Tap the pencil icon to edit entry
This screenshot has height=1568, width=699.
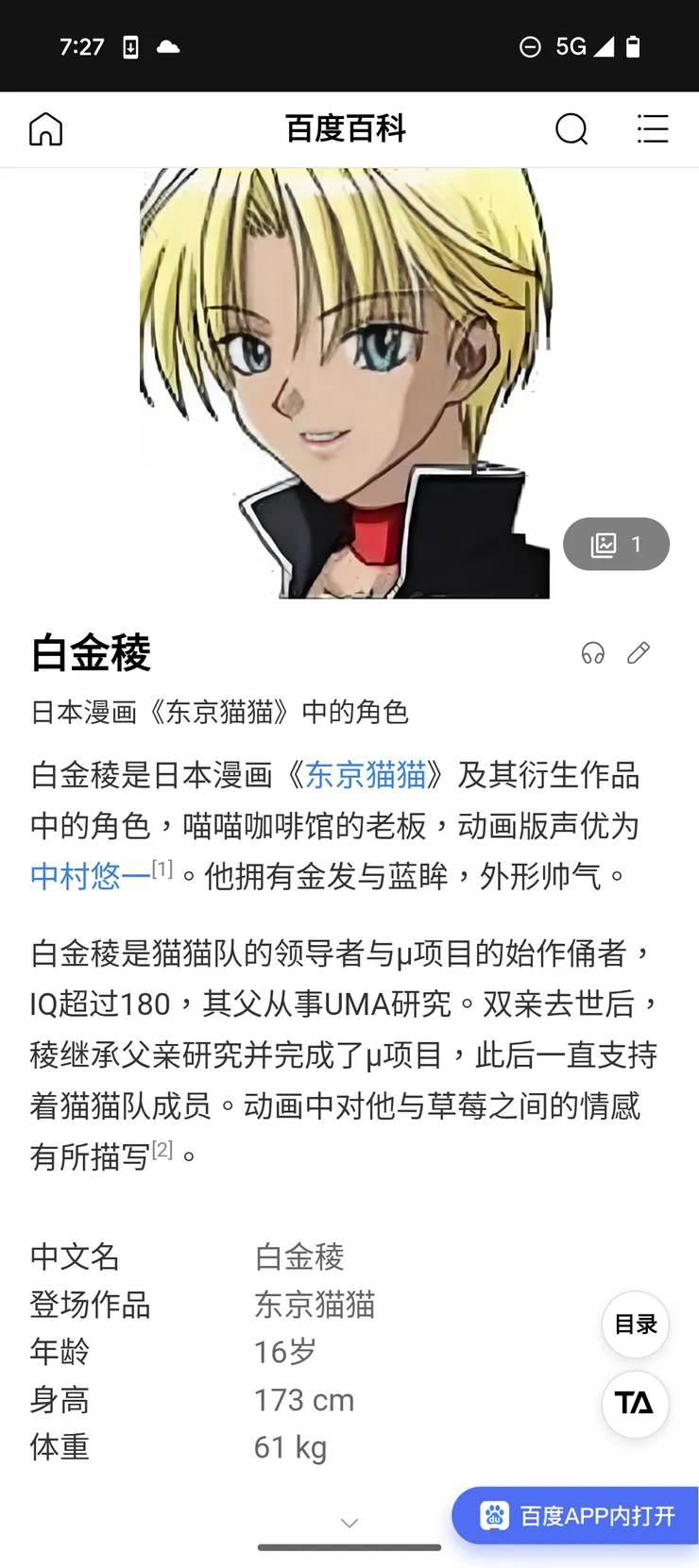(639, 653)
